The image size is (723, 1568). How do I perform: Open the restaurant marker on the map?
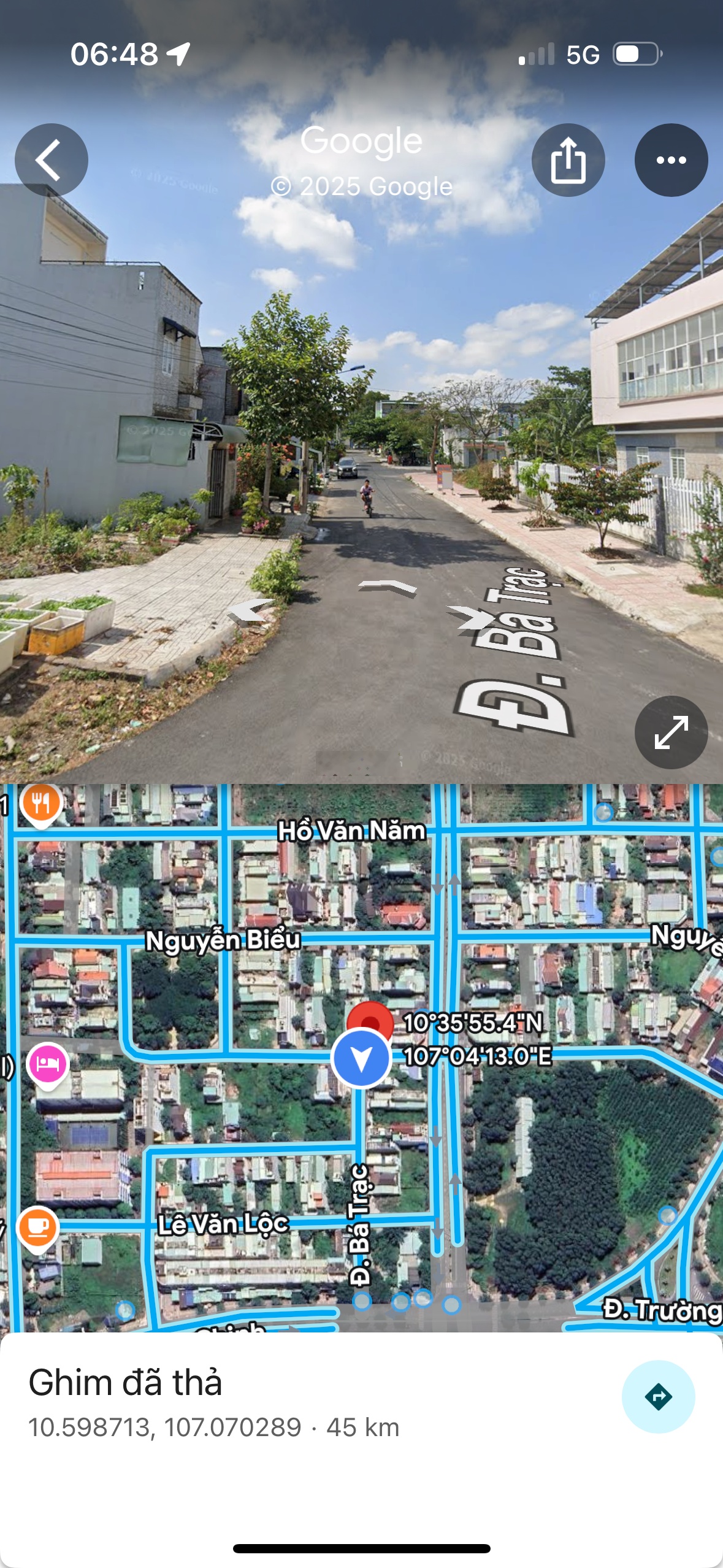coord(41,803)
